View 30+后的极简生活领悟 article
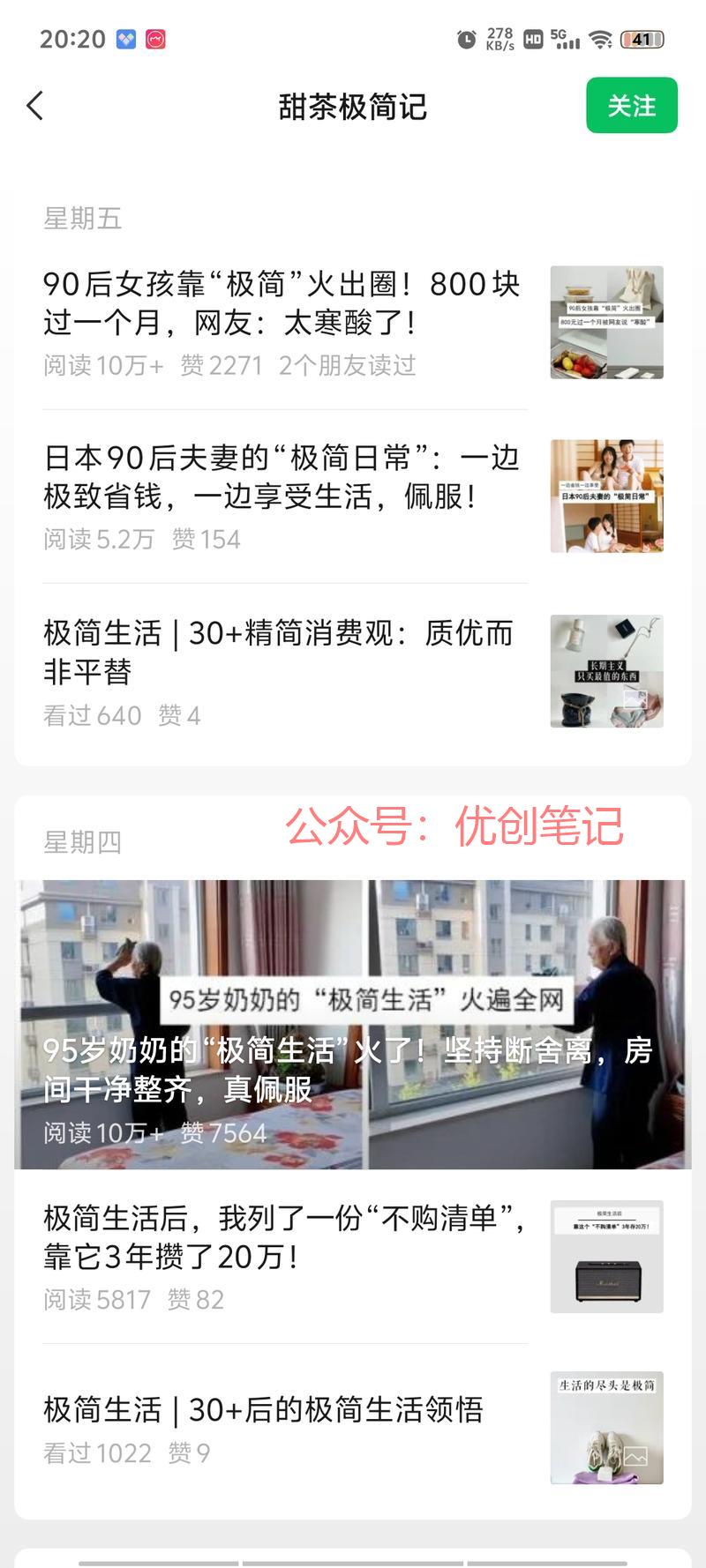 pyautogui.click(x=265, y=1409)
